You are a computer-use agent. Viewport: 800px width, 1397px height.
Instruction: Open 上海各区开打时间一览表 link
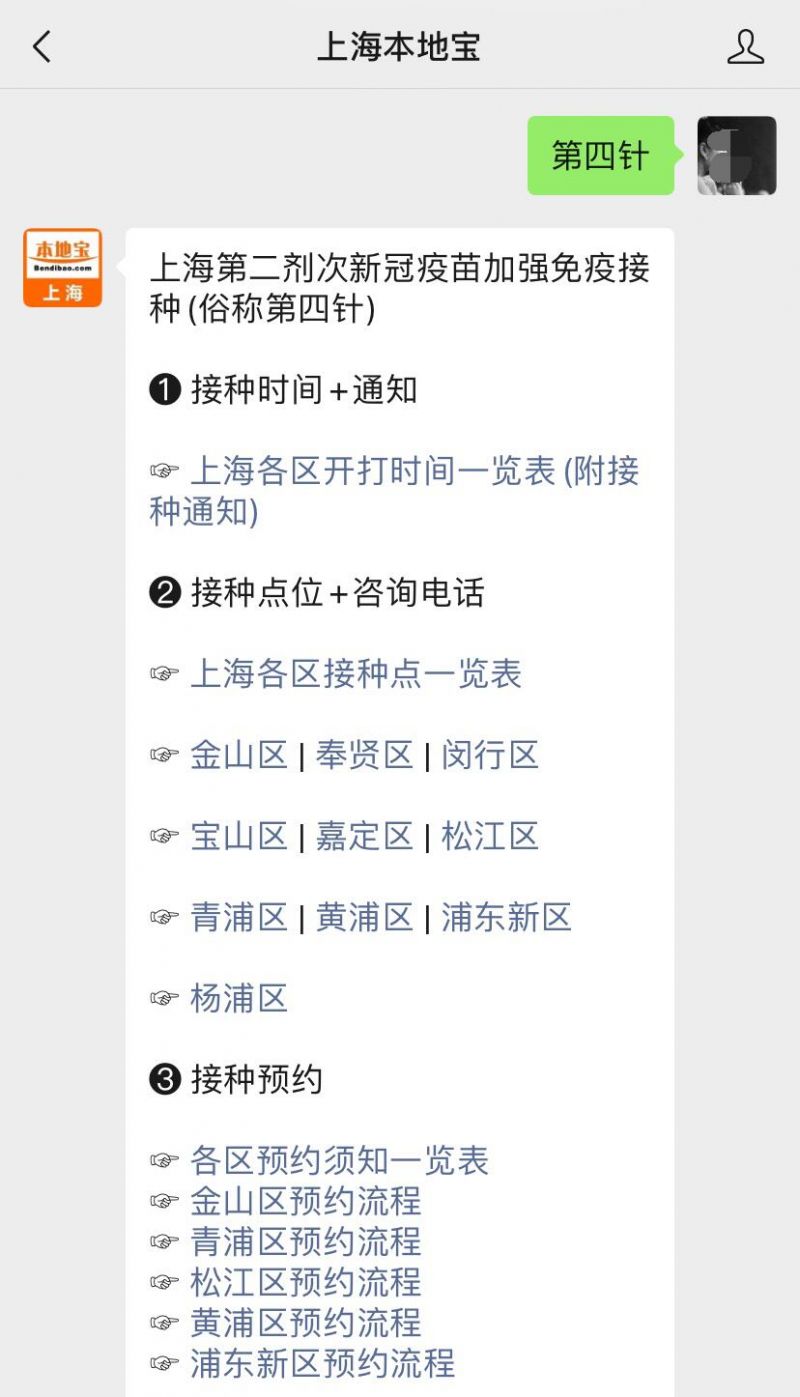(x=394, y=491)
